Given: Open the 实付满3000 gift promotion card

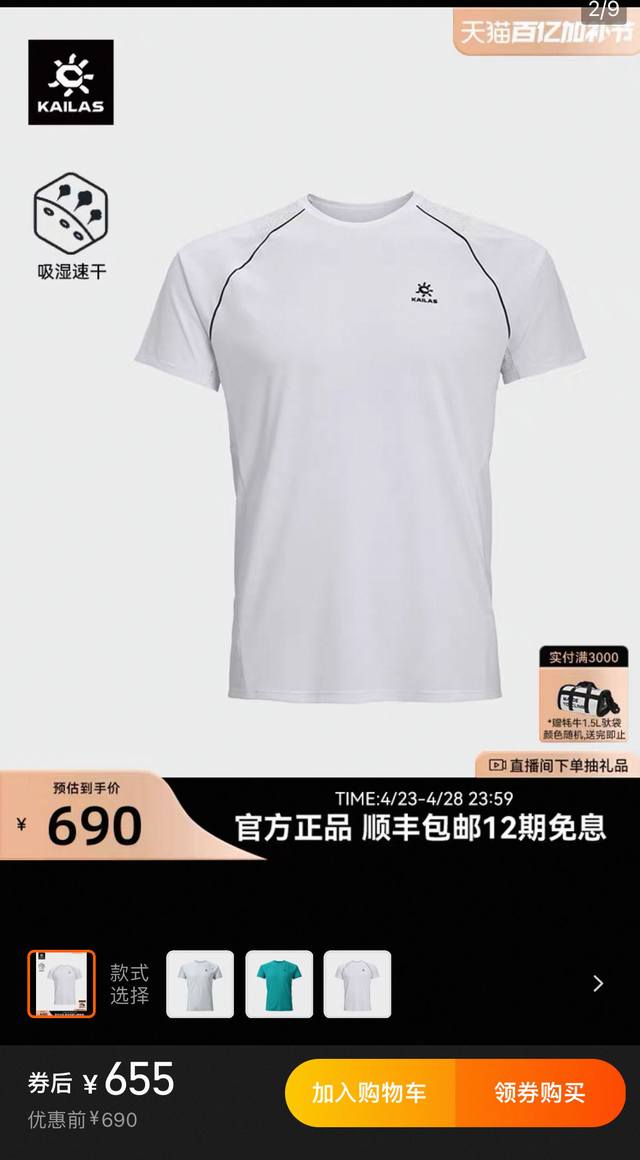Looking at the screenshot, I should coord(585,695).
